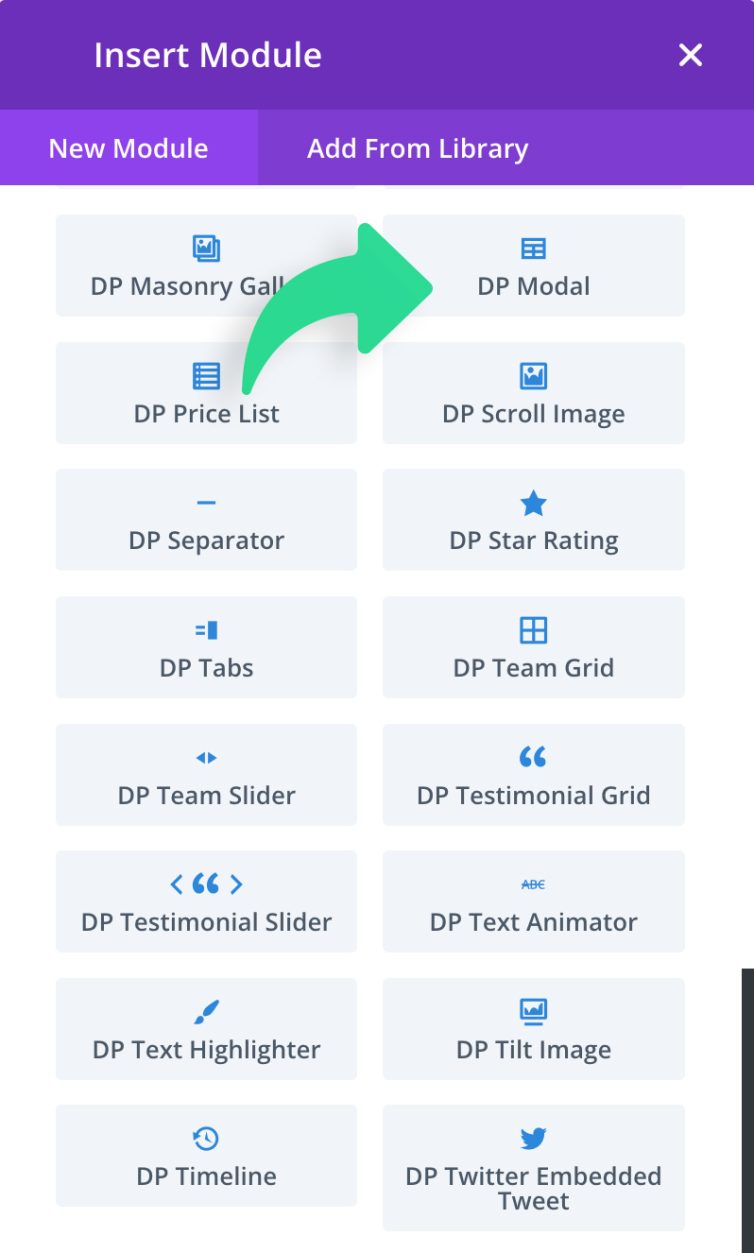Click the DP Price List icon
The height and width of the screenshot is (1253, 754).
tap(205, 376)
